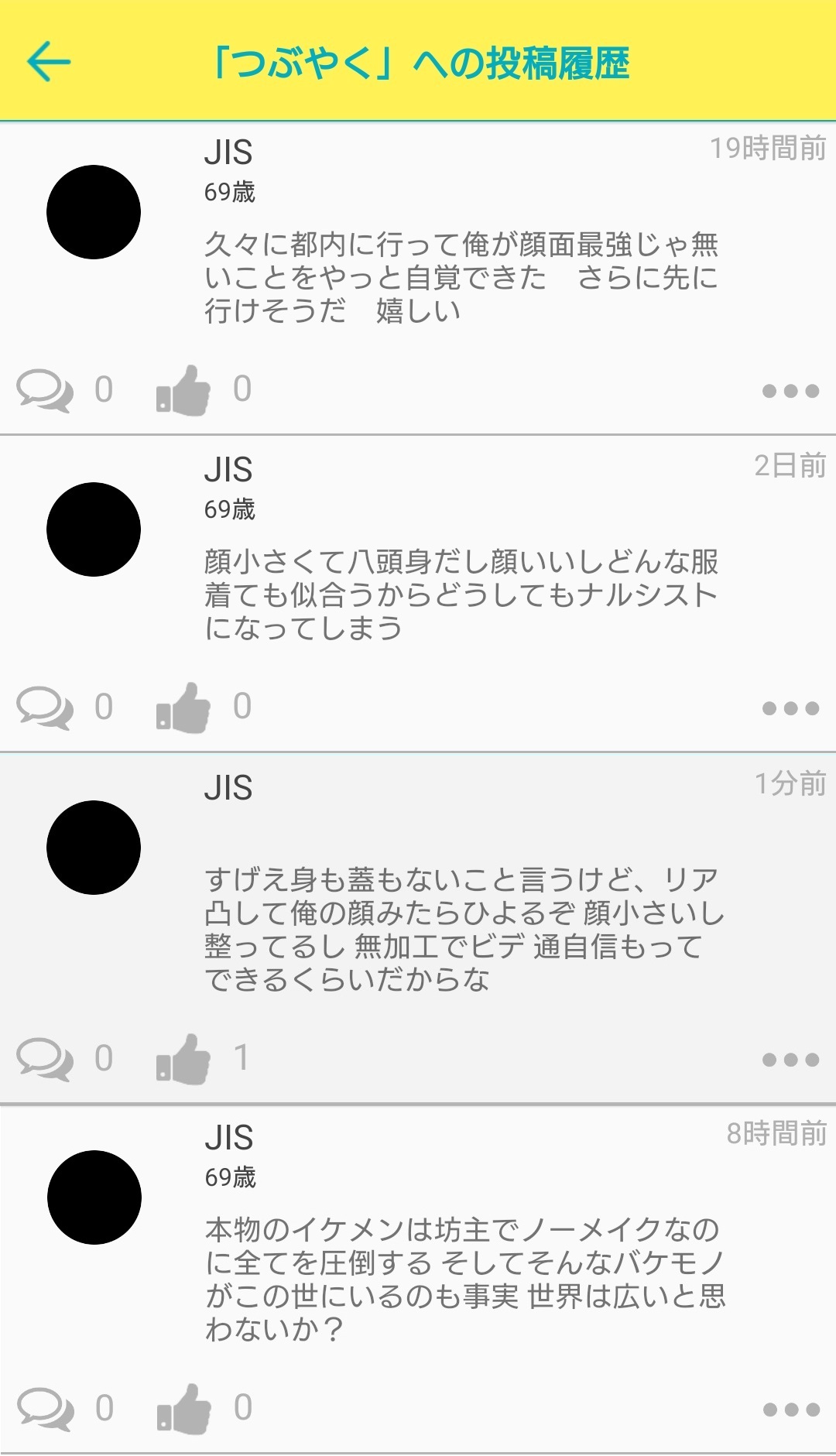The image size is (836, 1456).
Task: Open more options for the 19時間前 post
Action: tap(790, 391)
